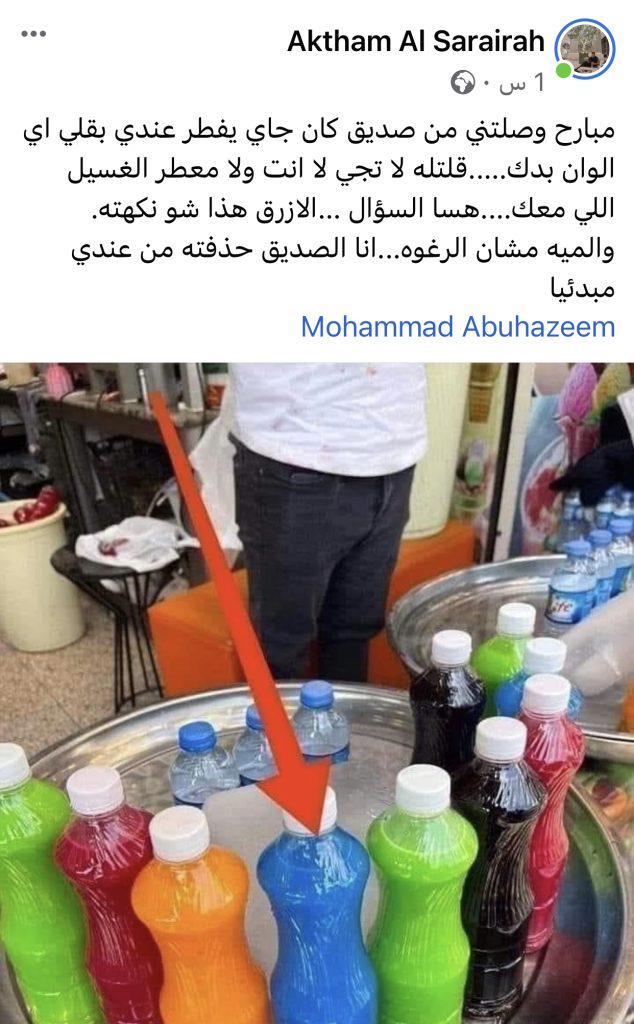Open the colored bottles photo

[x=317, y=692]
